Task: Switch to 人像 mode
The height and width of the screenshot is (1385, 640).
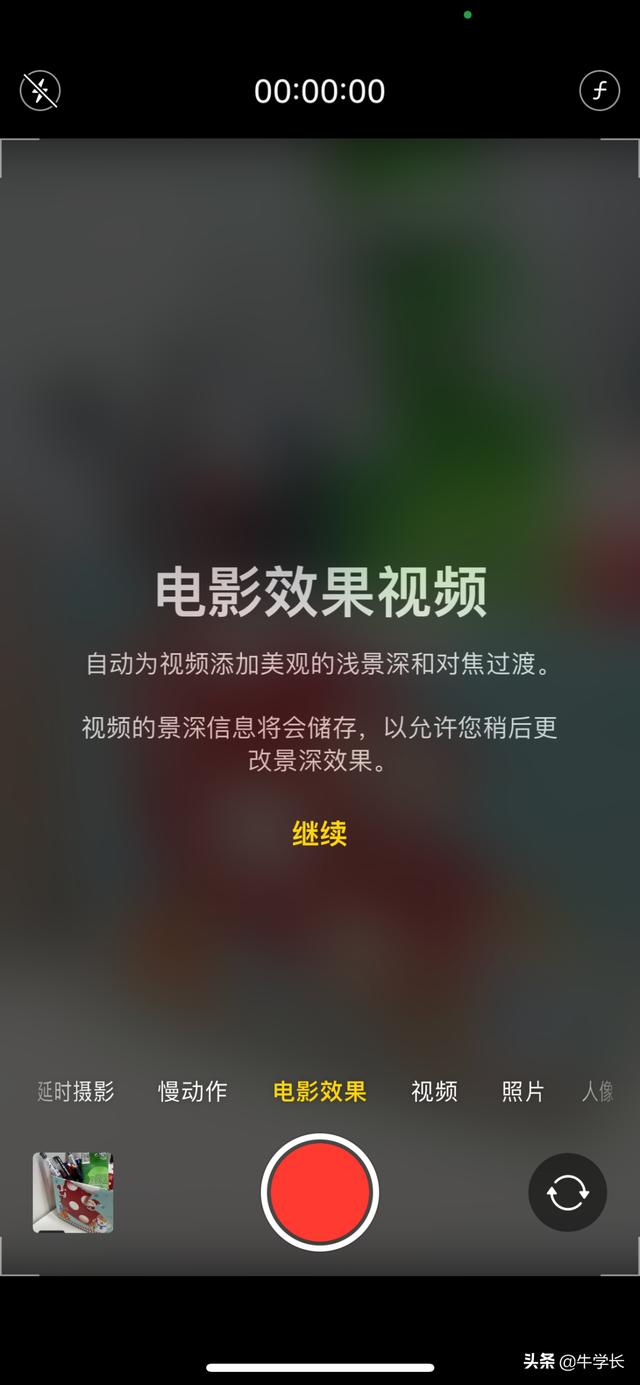Action: tap(598, 1091)
